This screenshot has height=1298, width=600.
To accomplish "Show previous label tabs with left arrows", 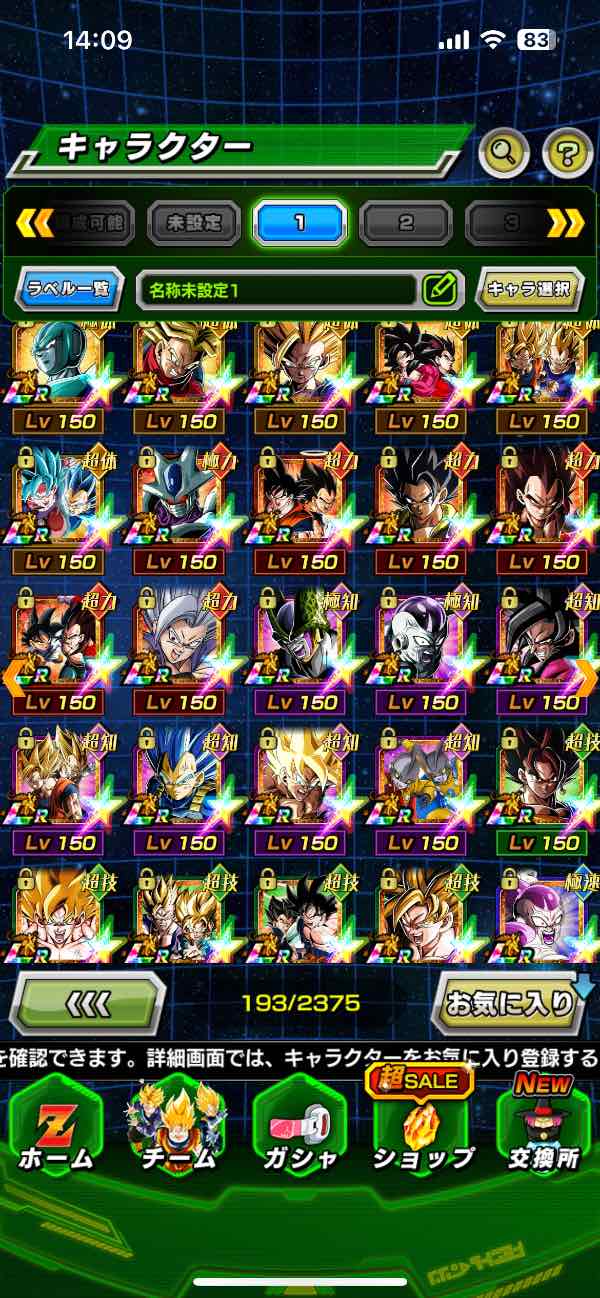I will point(34,223).
